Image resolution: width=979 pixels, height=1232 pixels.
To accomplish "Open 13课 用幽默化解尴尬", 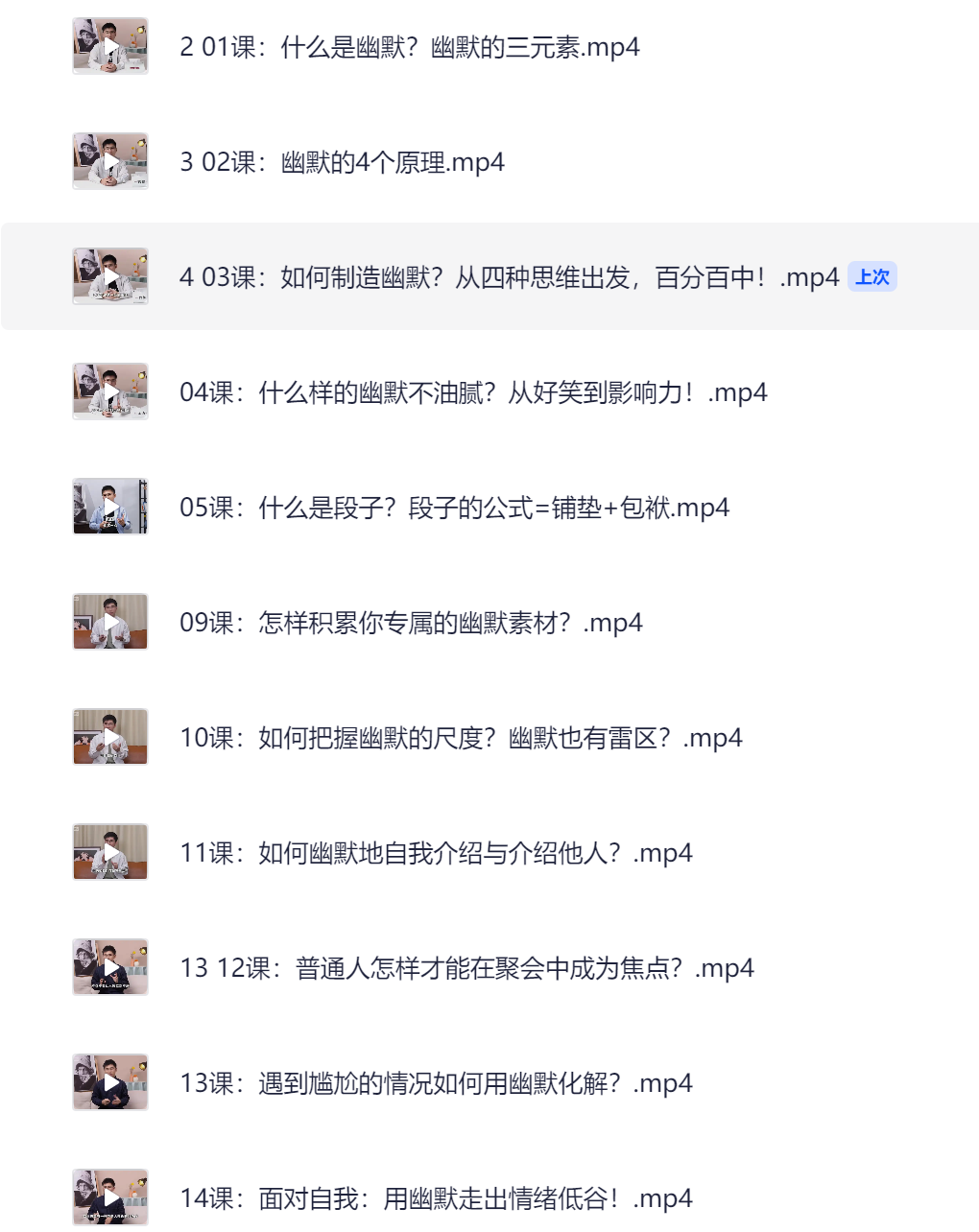I will 436,1083.
